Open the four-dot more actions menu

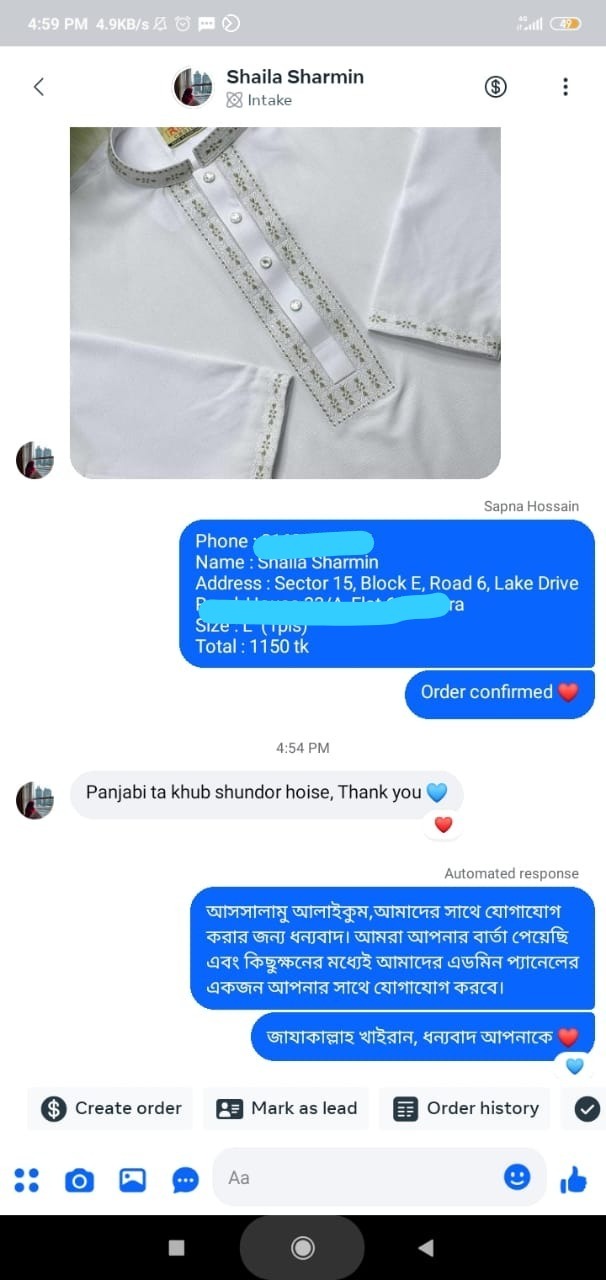tap(27, 1180)
